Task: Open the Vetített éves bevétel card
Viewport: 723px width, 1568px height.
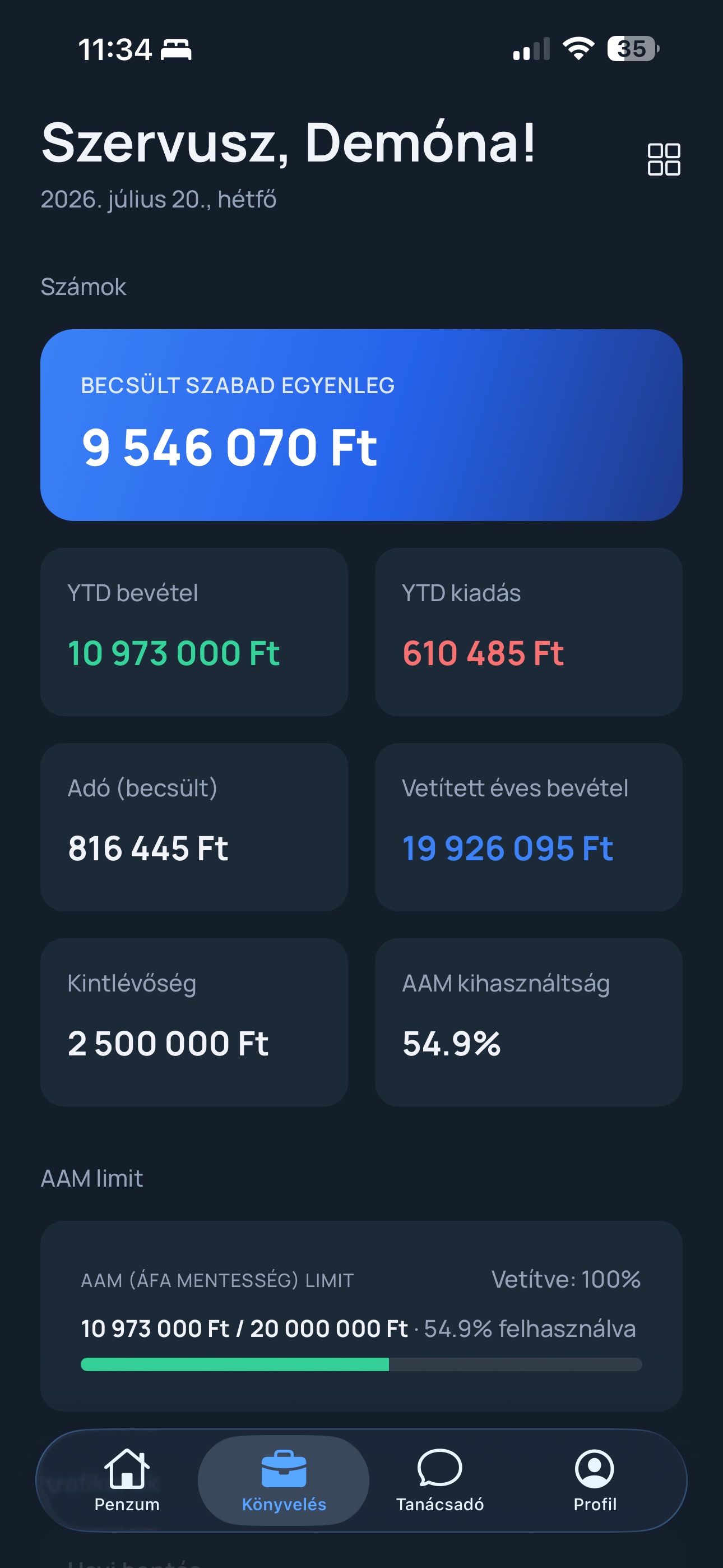Action: click(x=529, y=827)
